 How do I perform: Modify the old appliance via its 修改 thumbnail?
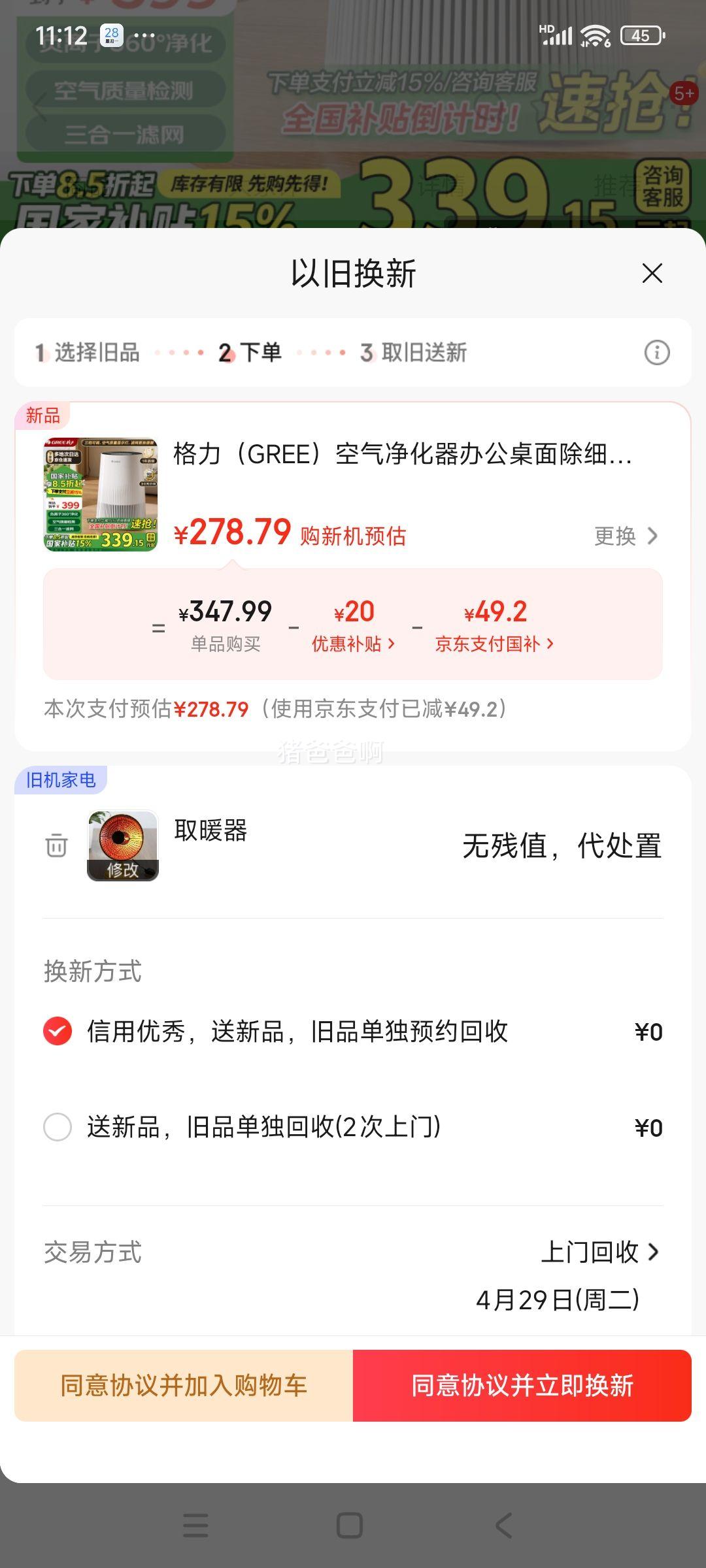(123, 846)
